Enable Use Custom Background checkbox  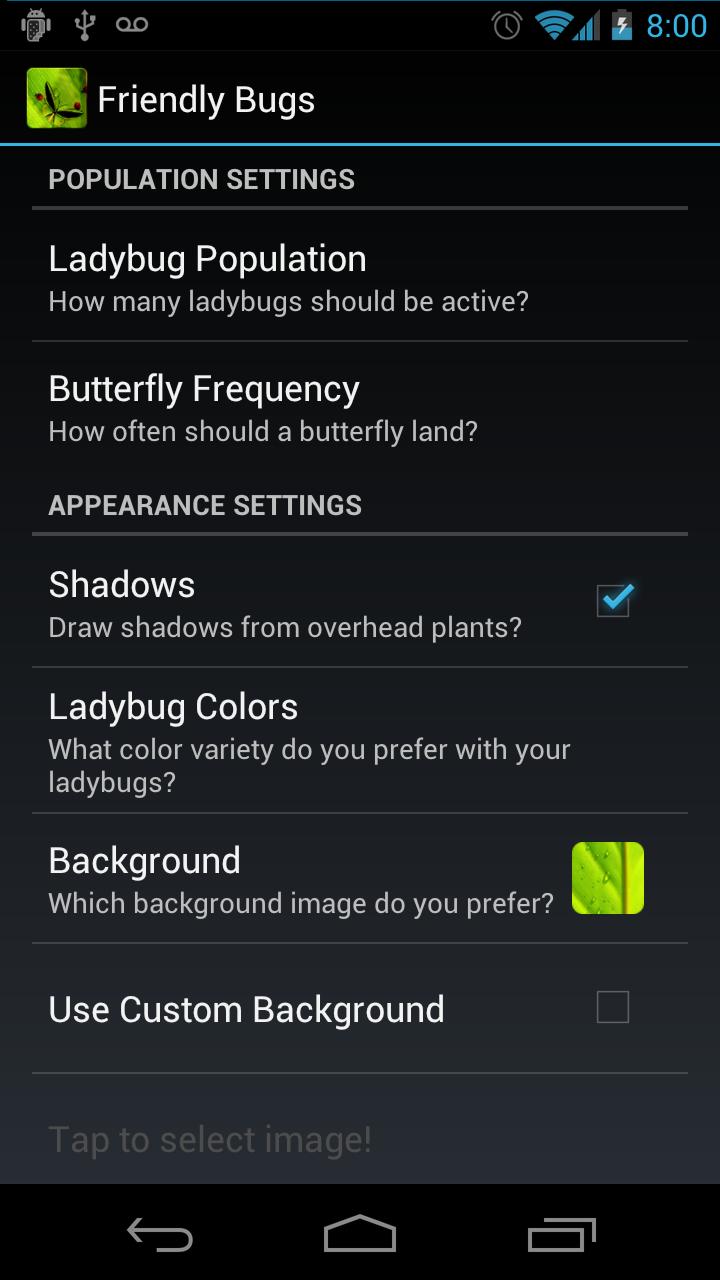tap(613, 1008)
